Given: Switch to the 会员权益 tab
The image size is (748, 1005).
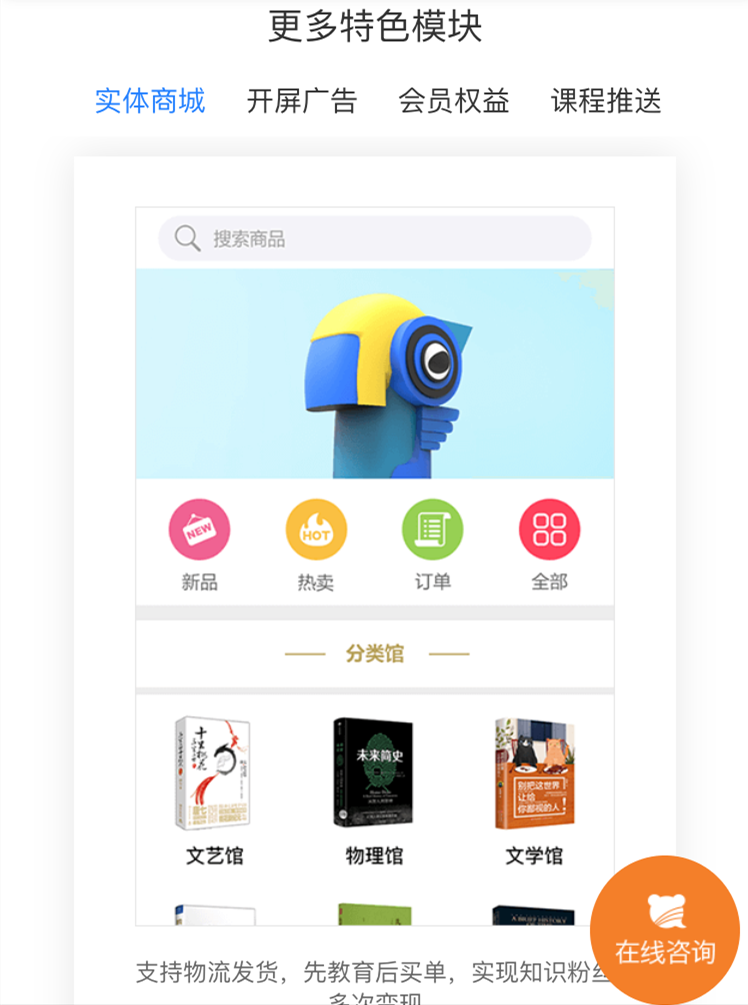Looking at the screenshot, I should [x=456, y=101].
